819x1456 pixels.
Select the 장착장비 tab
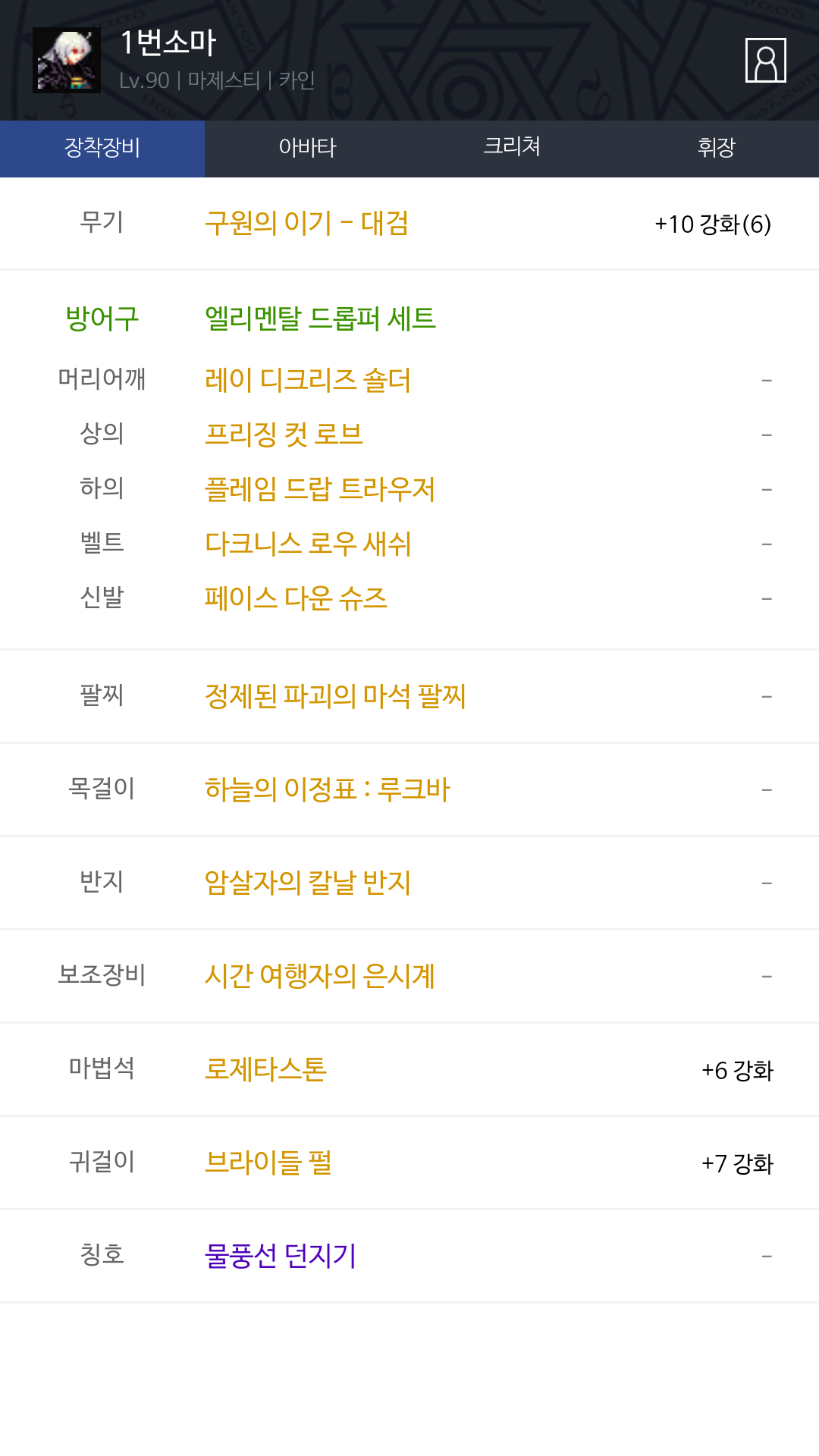pos(102,148)
